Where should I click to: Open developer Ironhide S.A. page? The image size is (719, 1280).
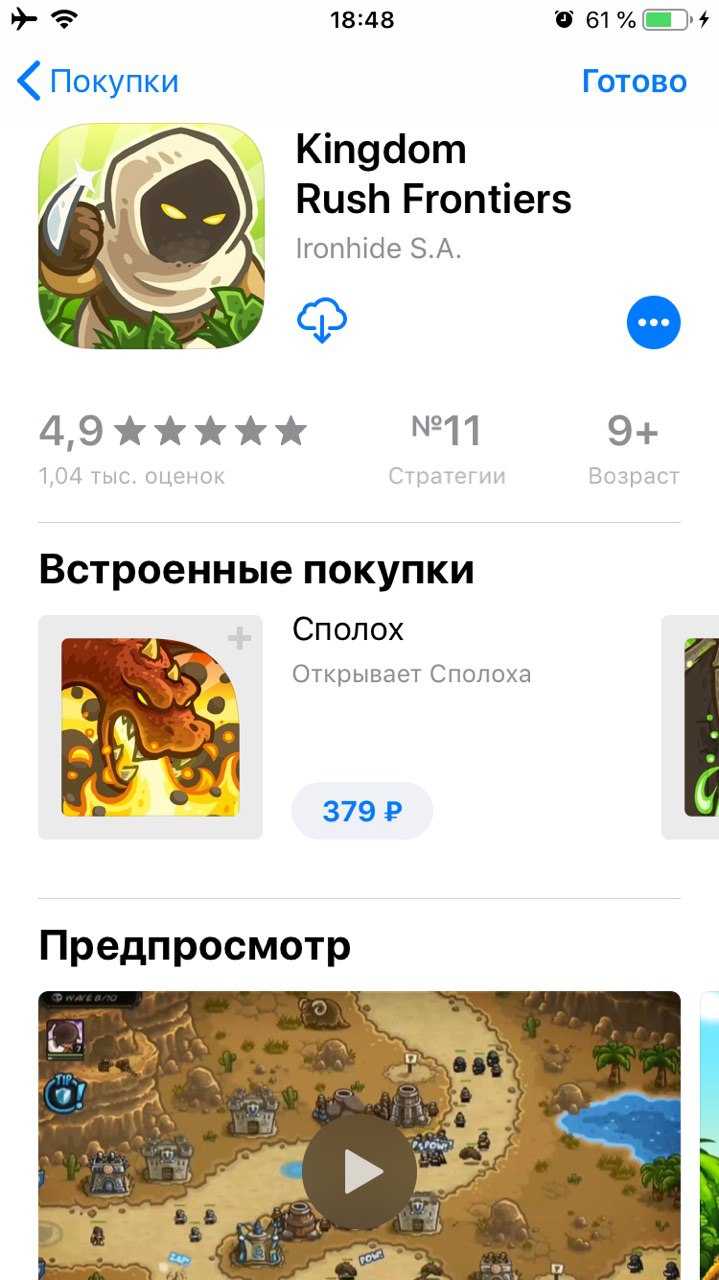pos(378,248)
